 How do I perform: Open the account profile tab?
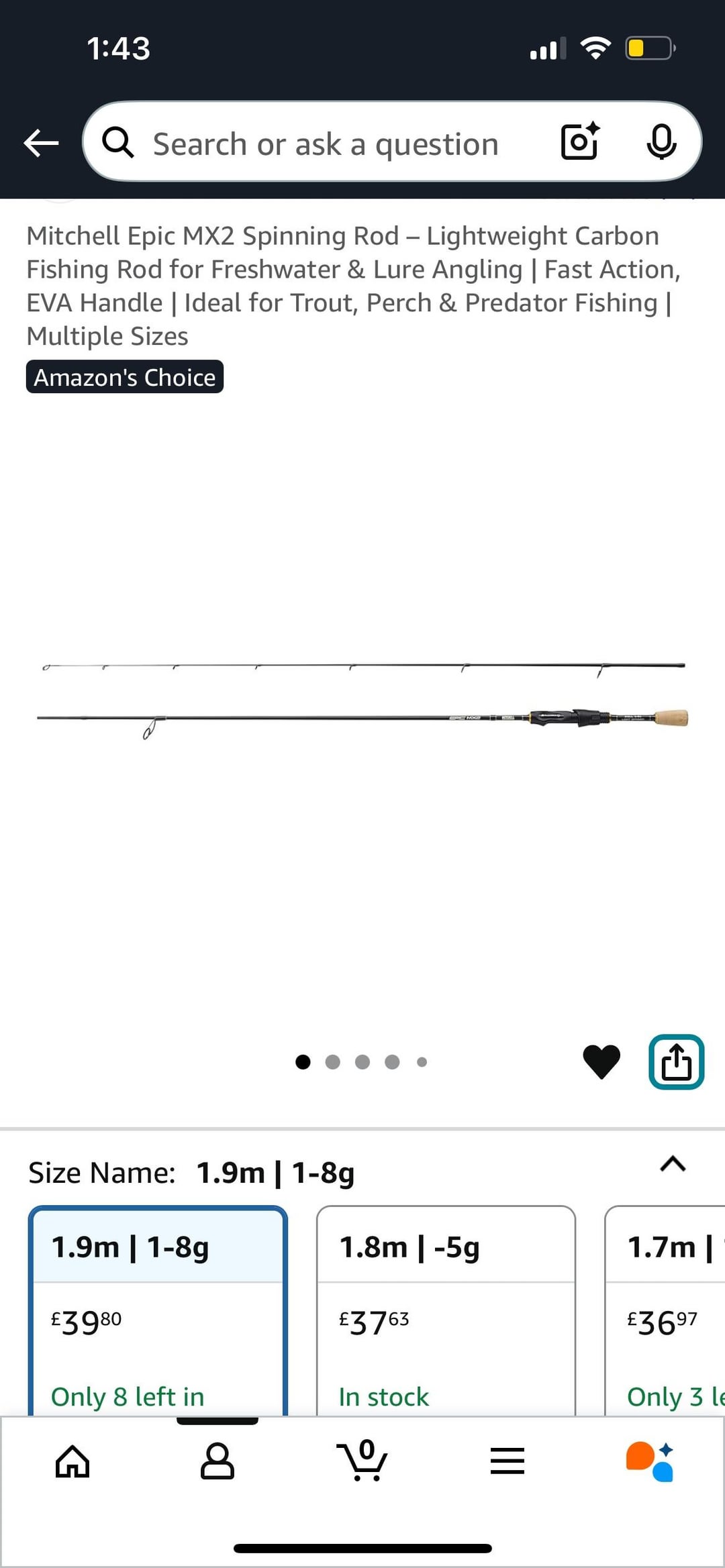click(217, 1461)
